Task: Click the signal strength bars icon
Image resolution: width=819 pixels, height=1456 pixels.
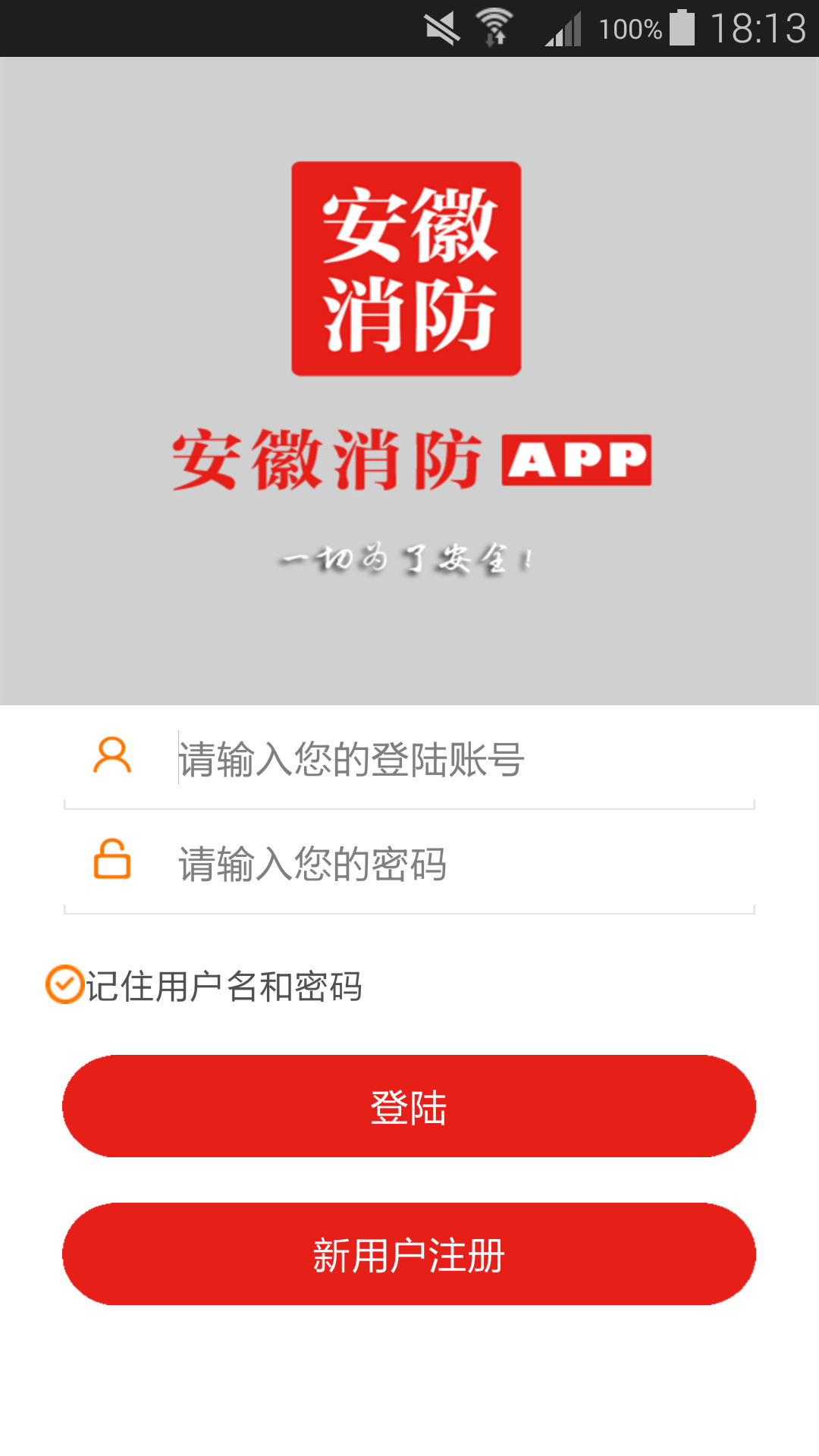Action: 562,30
